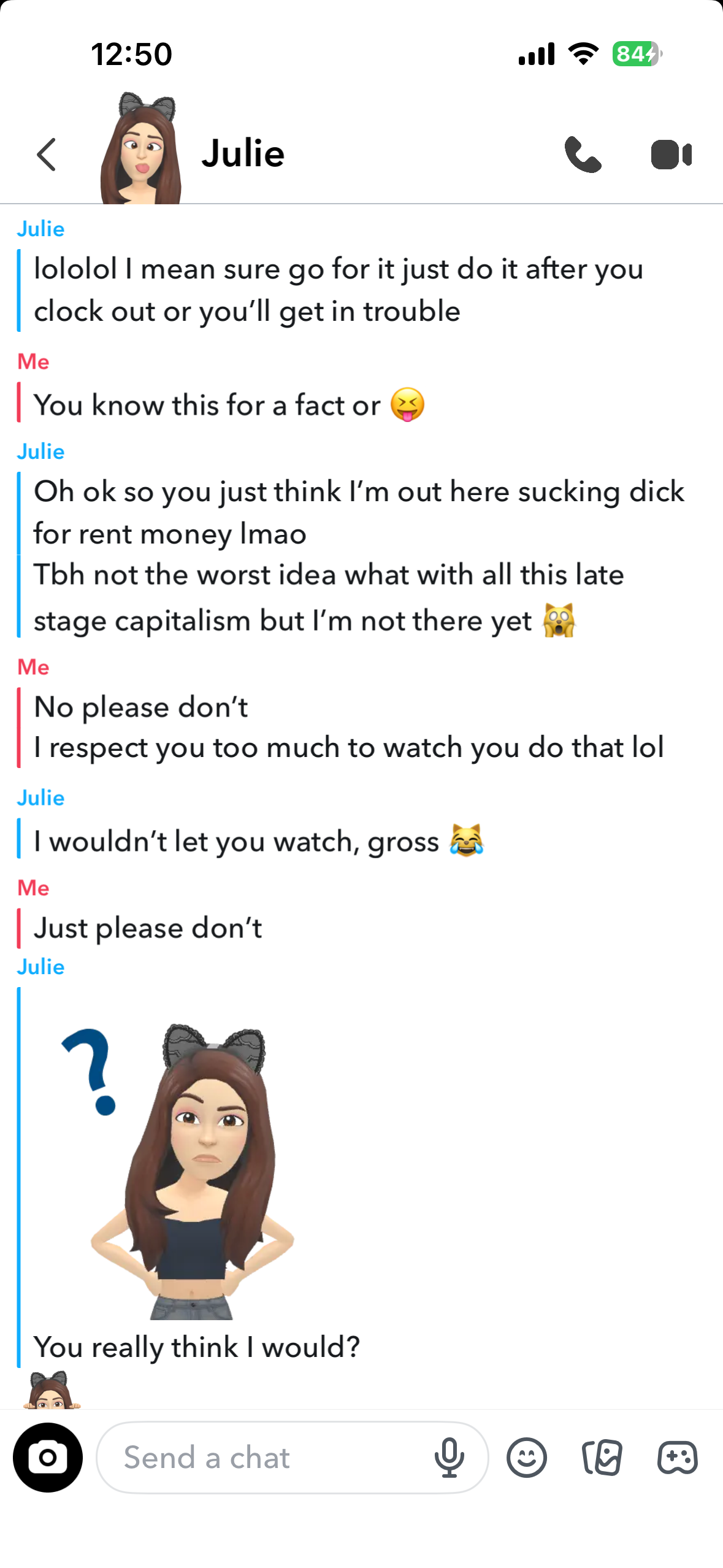Tap the microphone for a voice note
723x1568 pixels.
point(449,1457)
